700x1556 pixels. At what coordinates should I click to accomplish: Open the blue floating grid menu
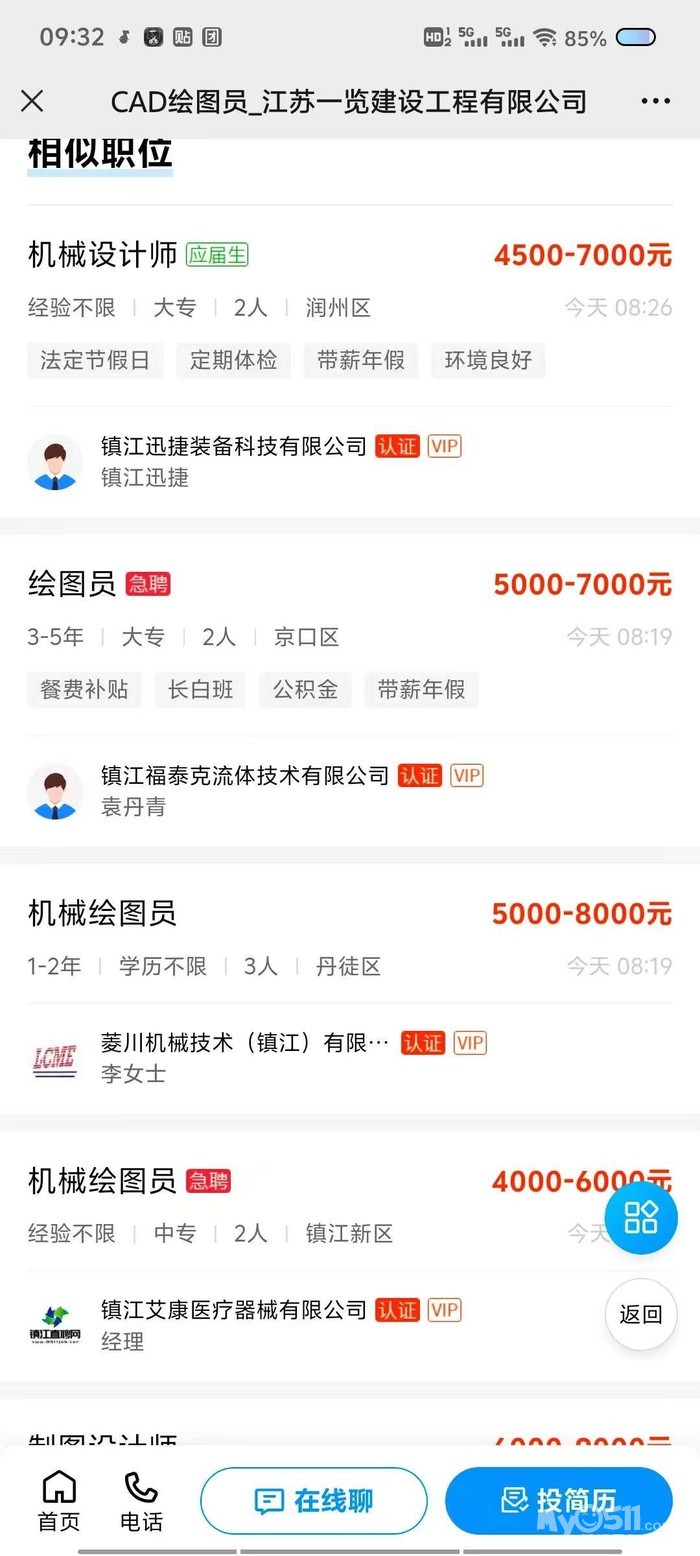(x=641, y=1217)
